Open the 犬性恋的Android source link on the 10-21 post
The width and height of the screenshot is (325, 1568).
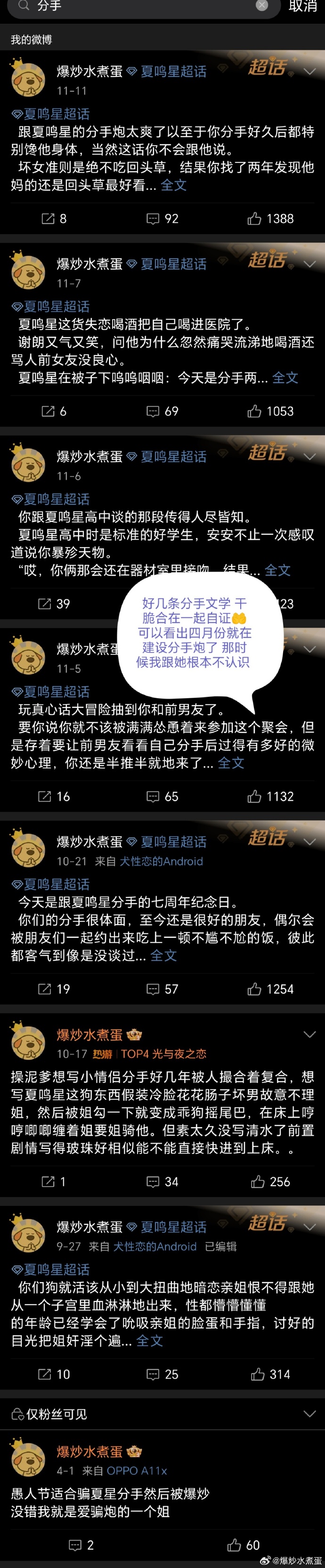(x=161, y=861)
